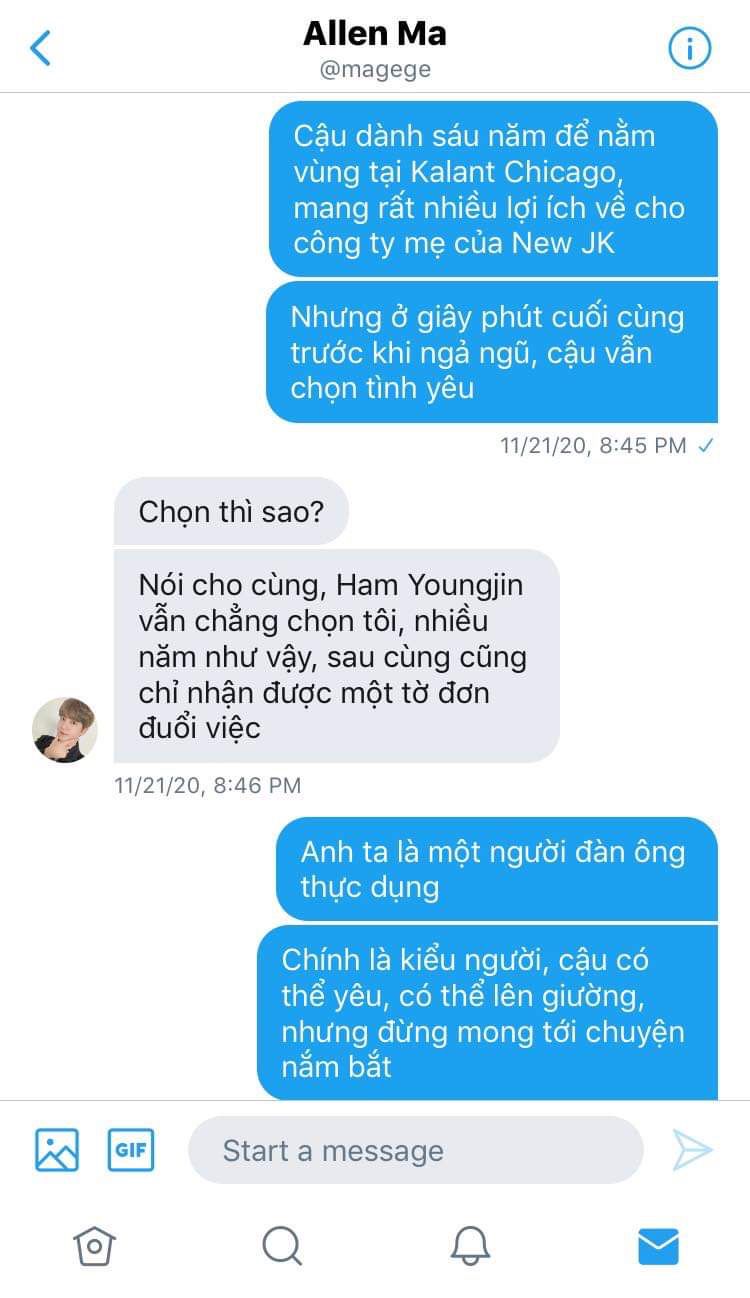Switch to the Home tab
Viewport: 750px width, 1298px height.
pos(94,1246)
